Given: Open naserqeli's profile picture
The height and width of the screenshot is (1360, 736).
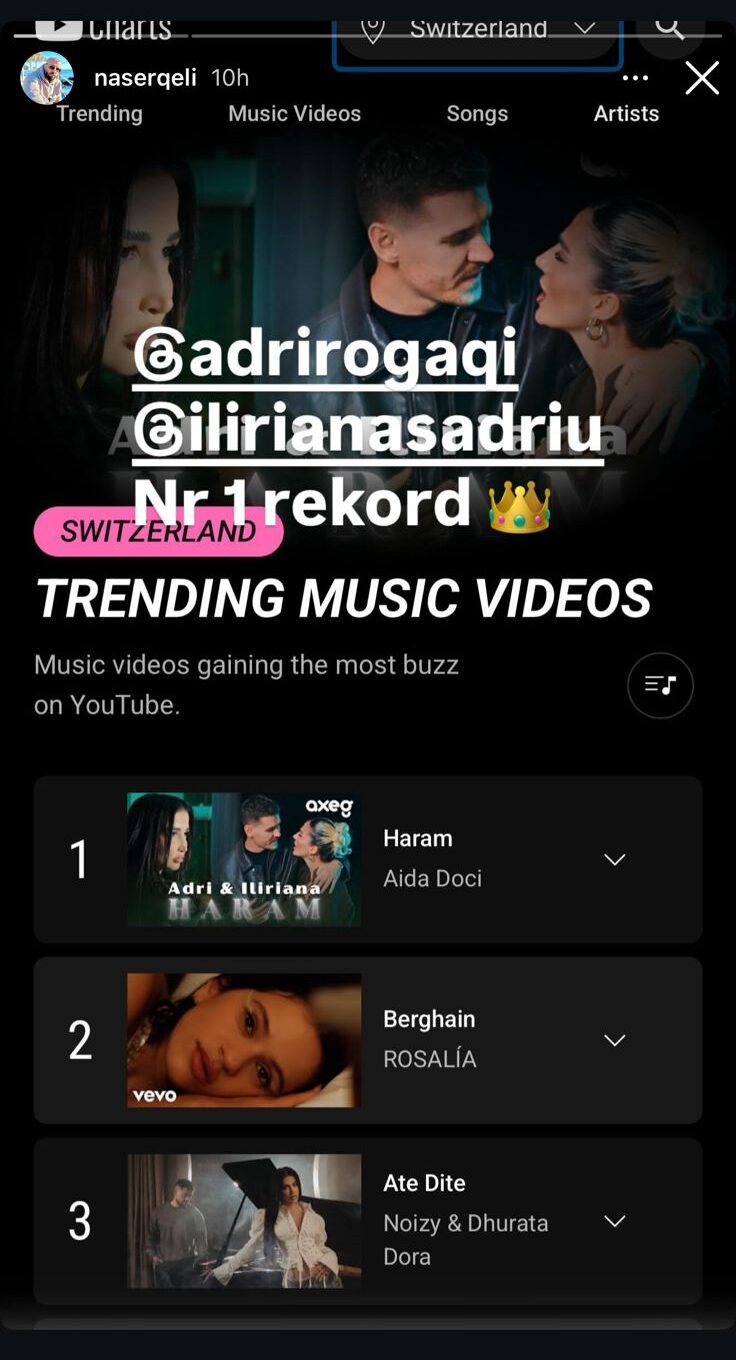Looking at the screenshot, I should pyautogui.click(x=47, y=78).
